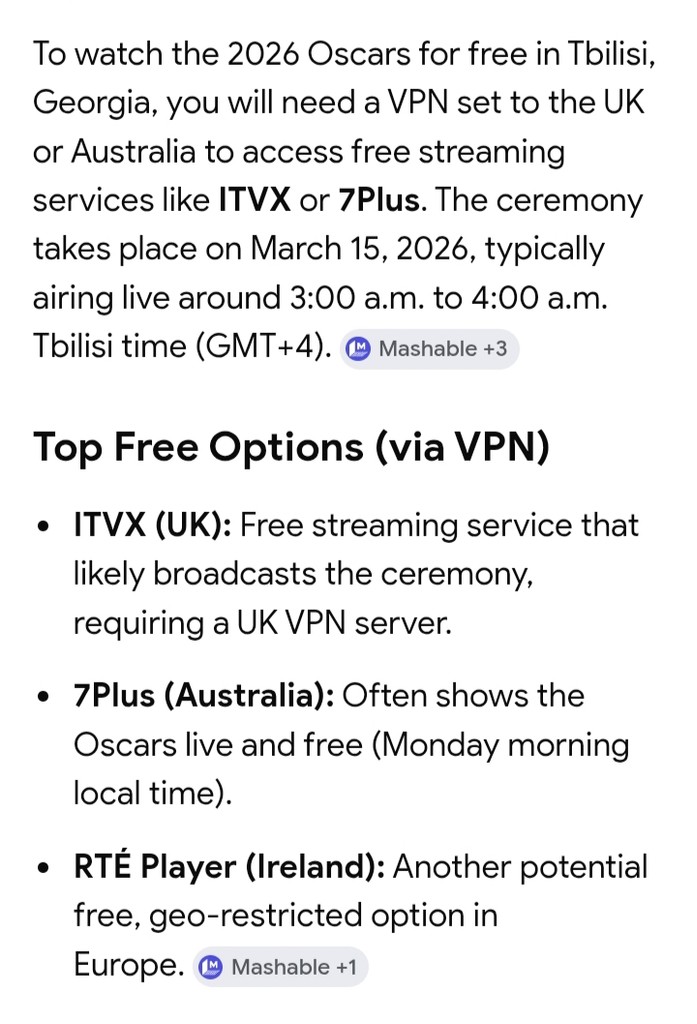
Task: Open the Mashable +1 source chip
Action: pos(281,967)
